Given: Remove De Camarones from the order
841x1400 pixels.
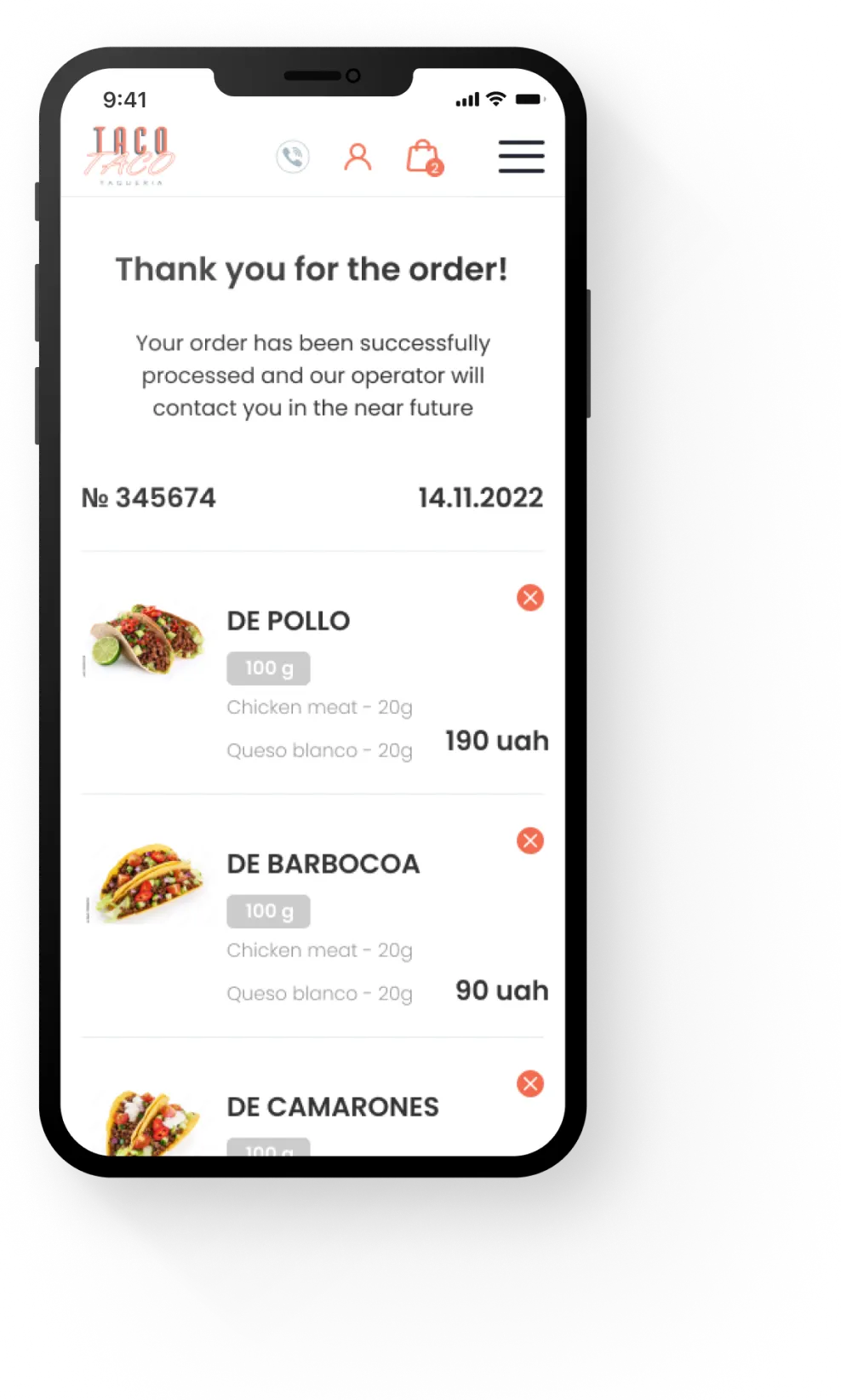Looking at the screenshot, I should pos(530,1083).
